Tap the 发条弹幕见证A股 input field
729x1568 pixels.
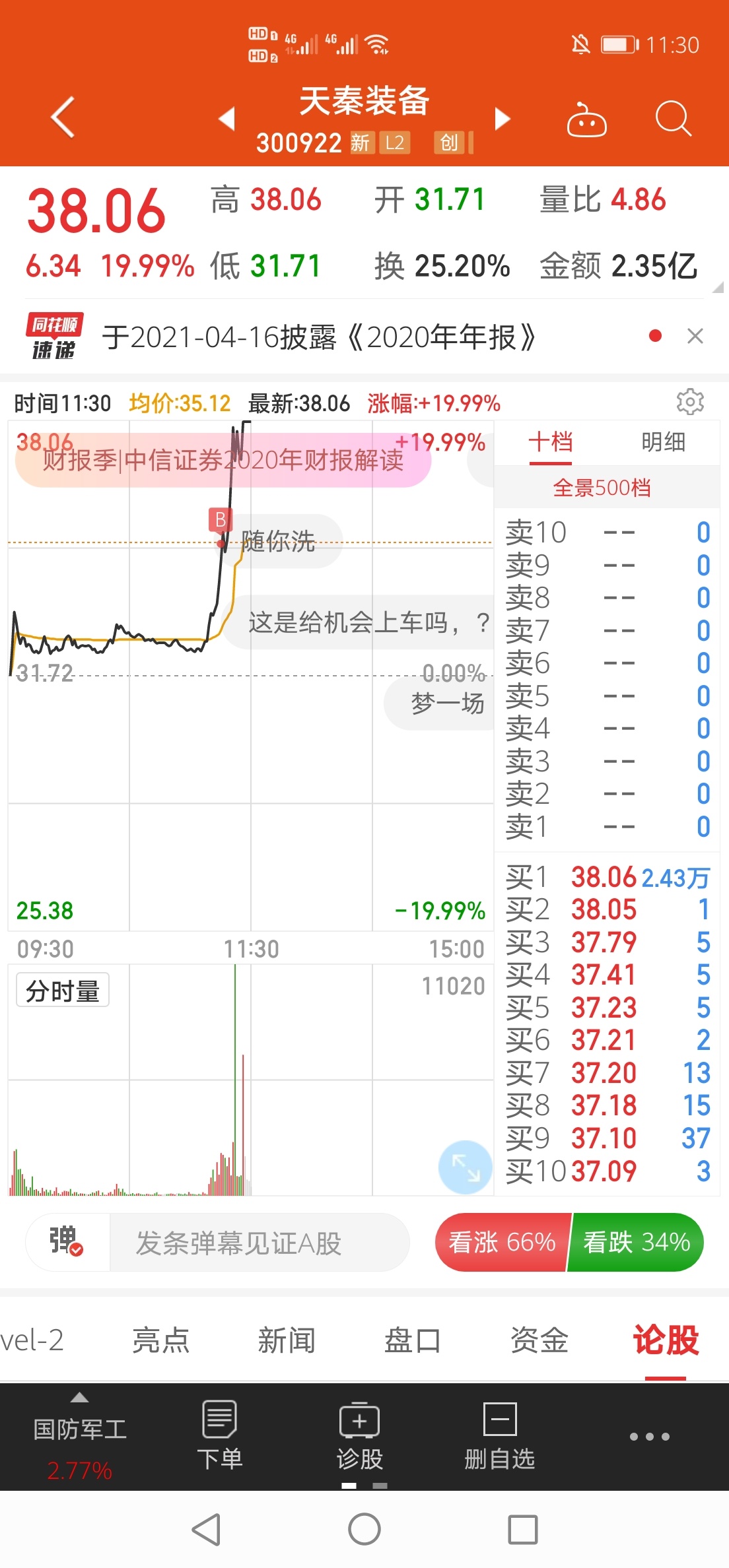[x=259, y=1243]
